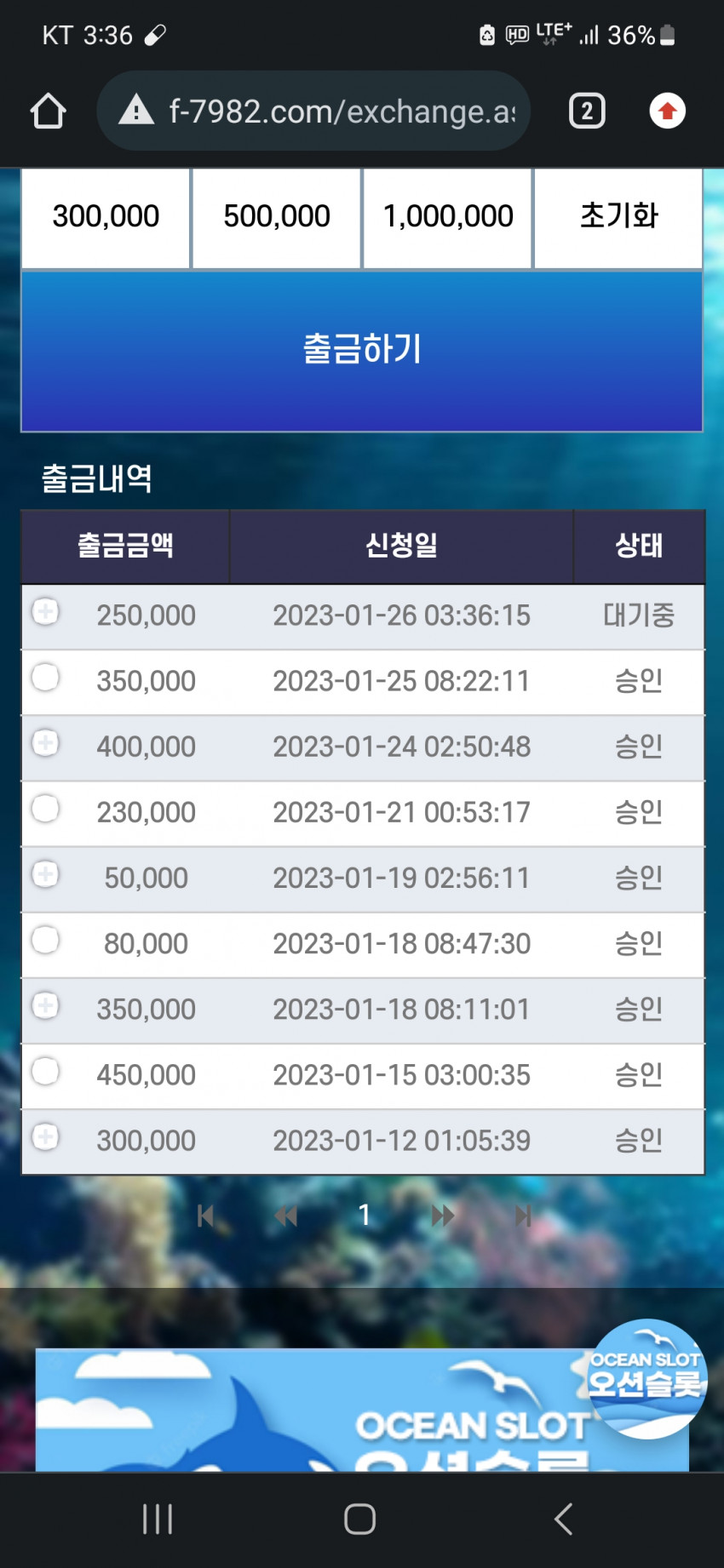Image resolution: width=724 pixels, height=1568 pixels.
Task: Open the browser tab switcher
Action: [x=587, y=112]
